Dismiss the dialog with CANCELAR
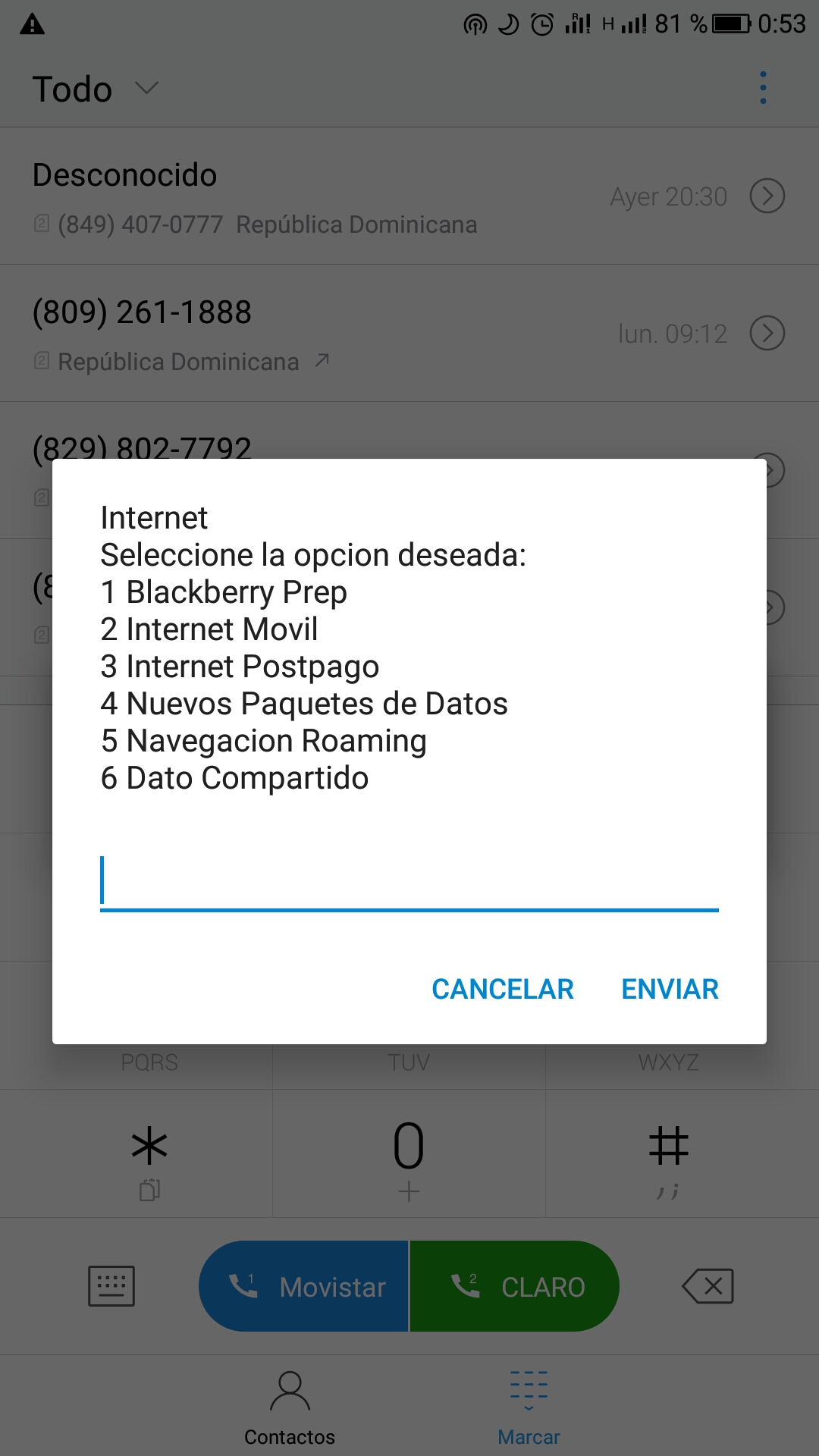This screenshot has width=819, height=1456. [503, 989]
